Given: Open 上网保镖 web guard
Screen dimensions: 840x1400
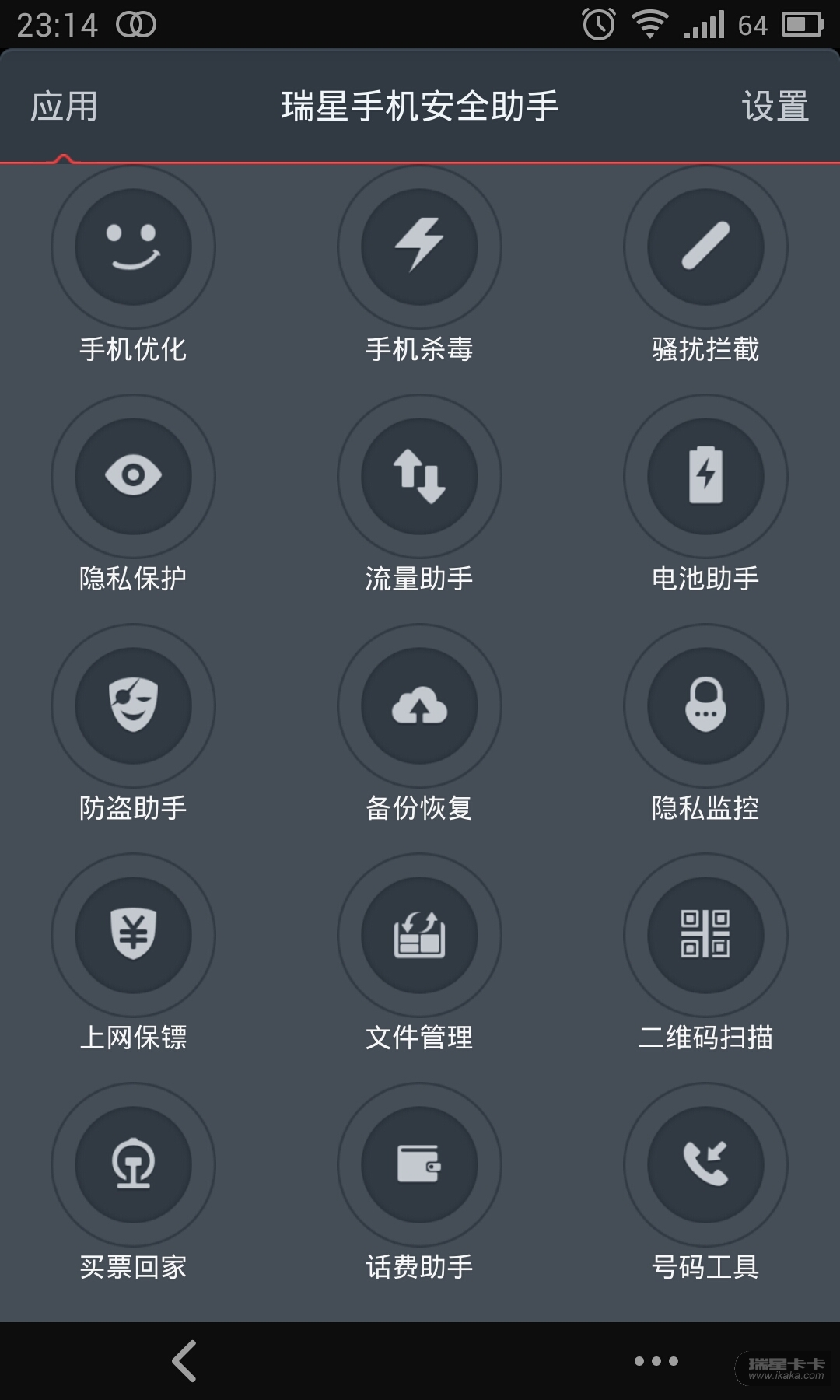Looking at the screenshot, I should (x=133, y=935).
